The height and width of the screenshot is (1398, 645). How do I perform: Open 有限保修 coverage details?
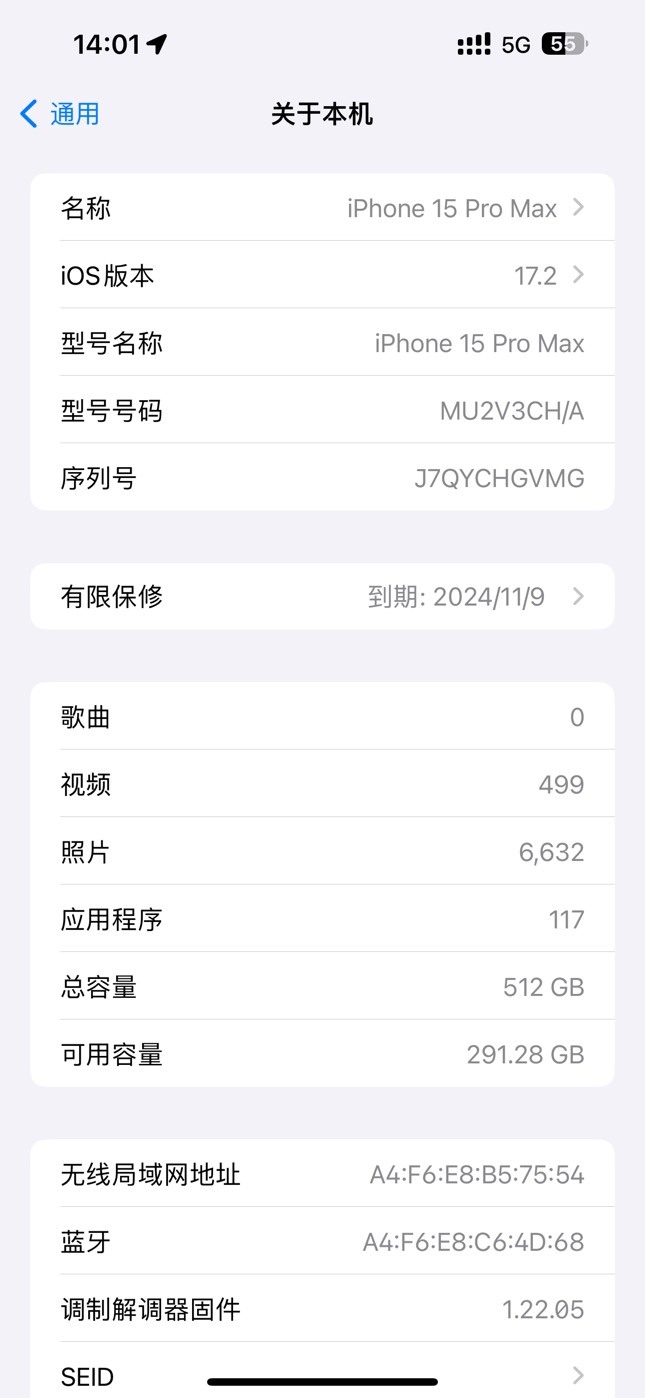322,597
